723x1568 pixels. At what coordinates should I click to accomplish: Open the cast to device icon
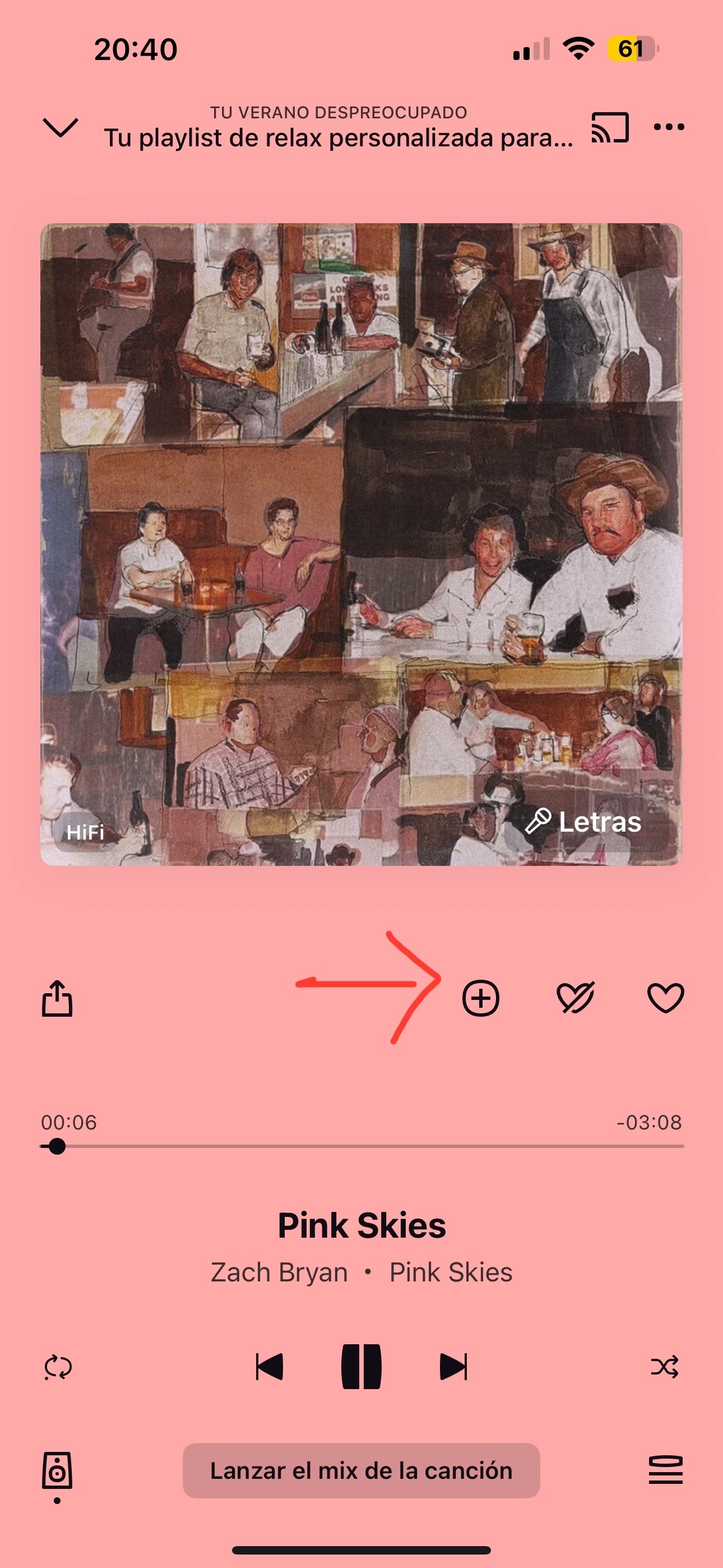click(x=610, y=127)
